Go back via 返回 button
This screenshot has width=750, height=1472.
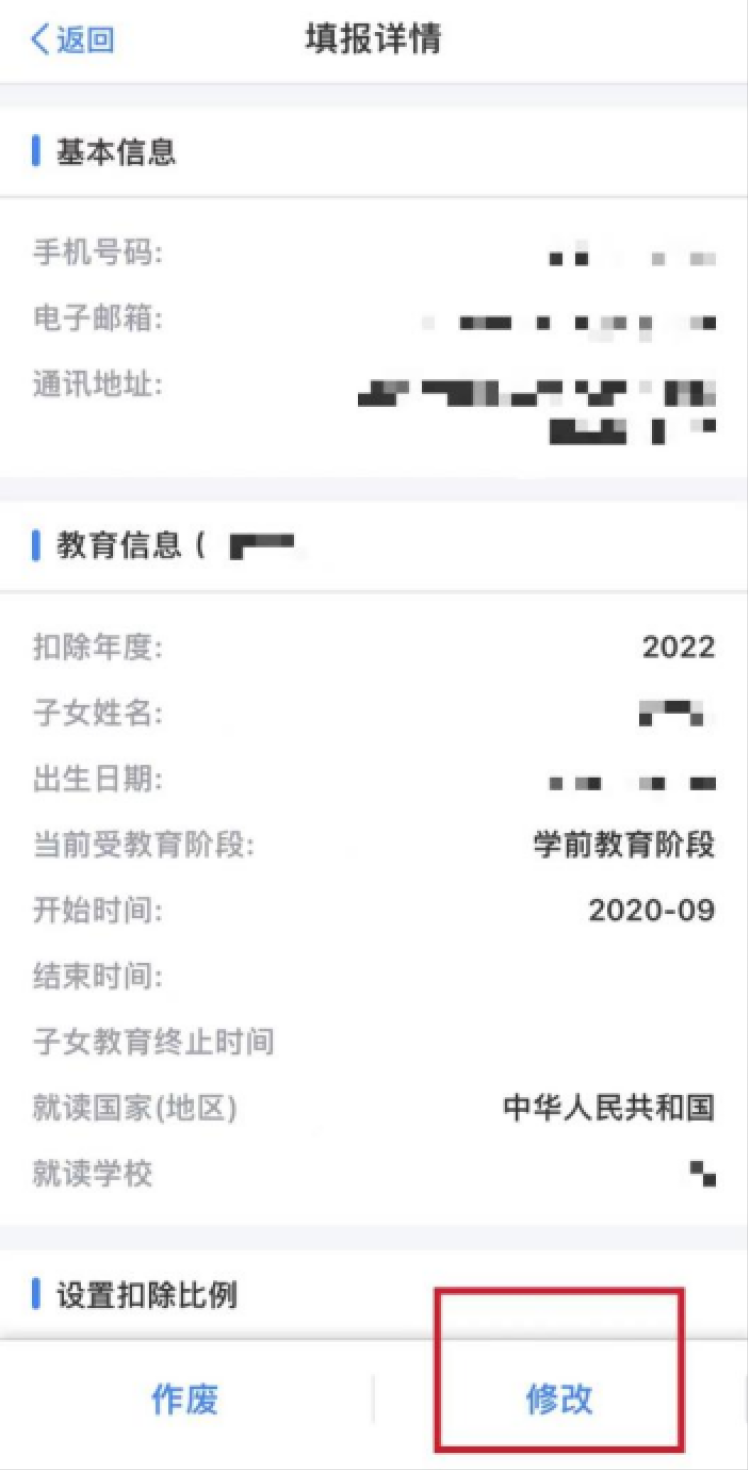click(73, 40)
